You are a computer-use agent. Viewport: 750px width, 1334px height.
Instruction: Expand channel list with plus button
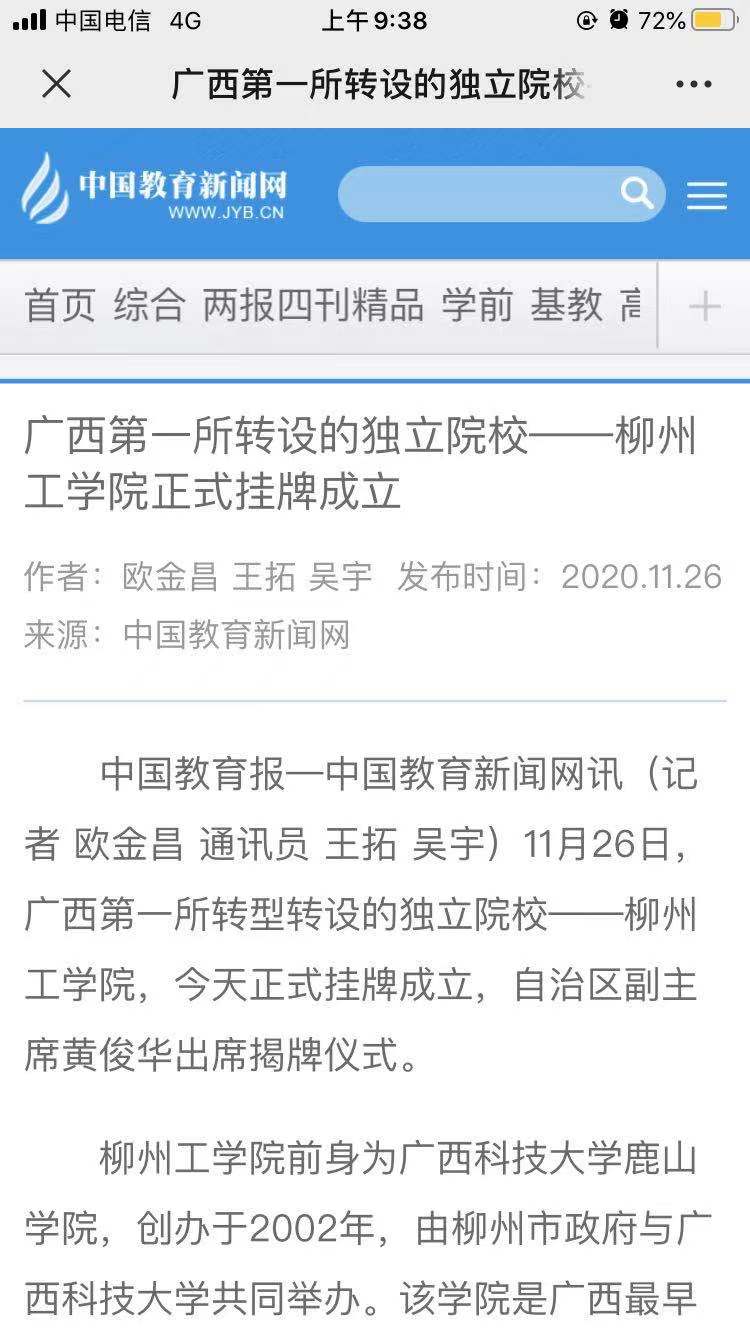coord(705,306)
